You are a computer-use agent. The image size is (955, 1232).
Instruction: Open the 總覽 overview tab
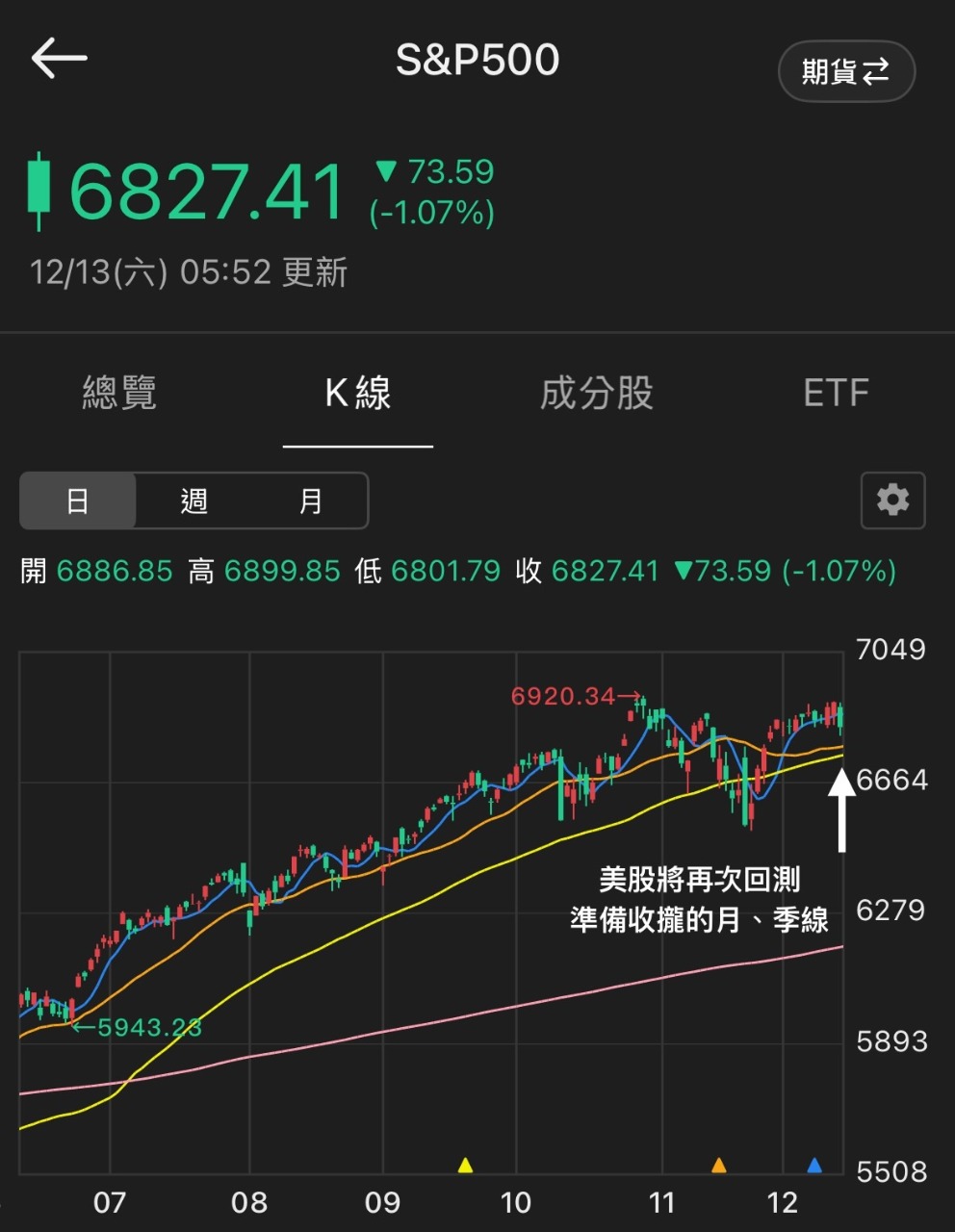[119, 394]
